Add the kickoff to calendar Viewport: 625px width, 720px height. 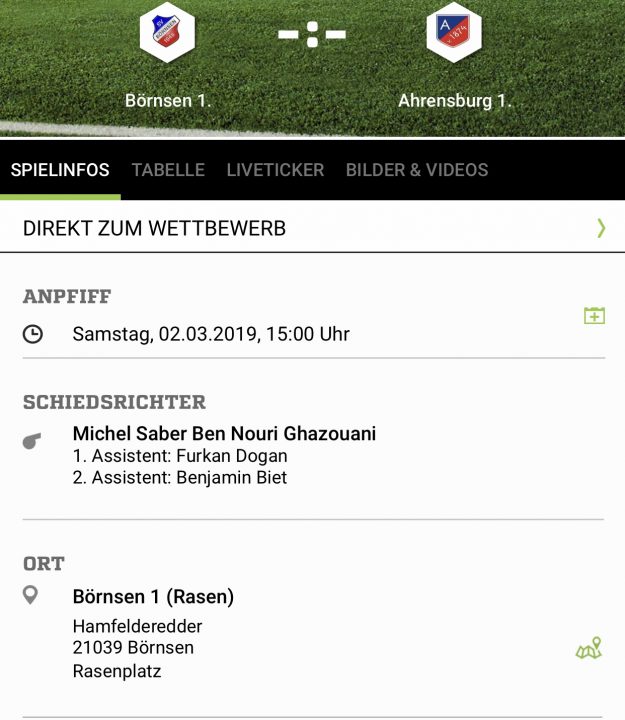(x=594, y=316)
